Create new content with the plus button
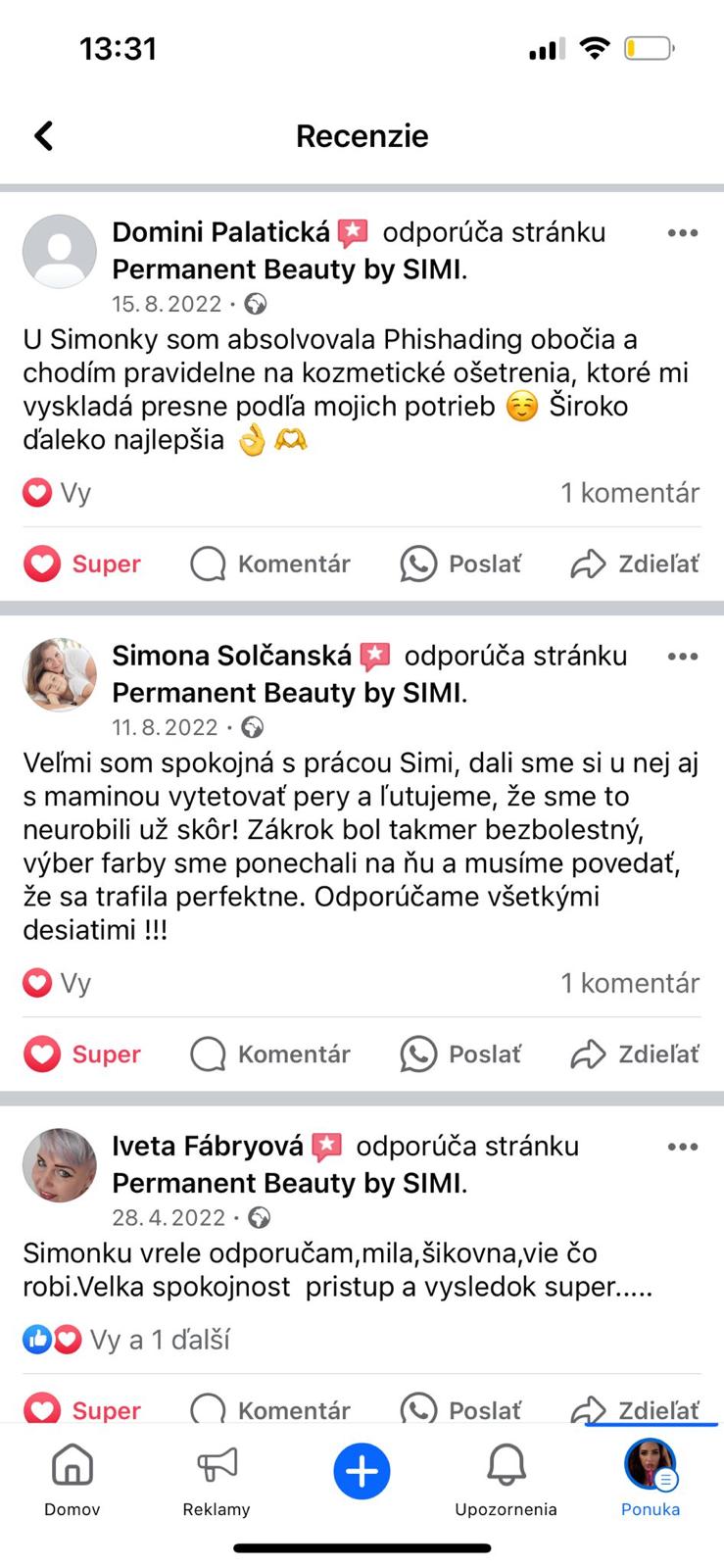 click(x=362, y=1471)
